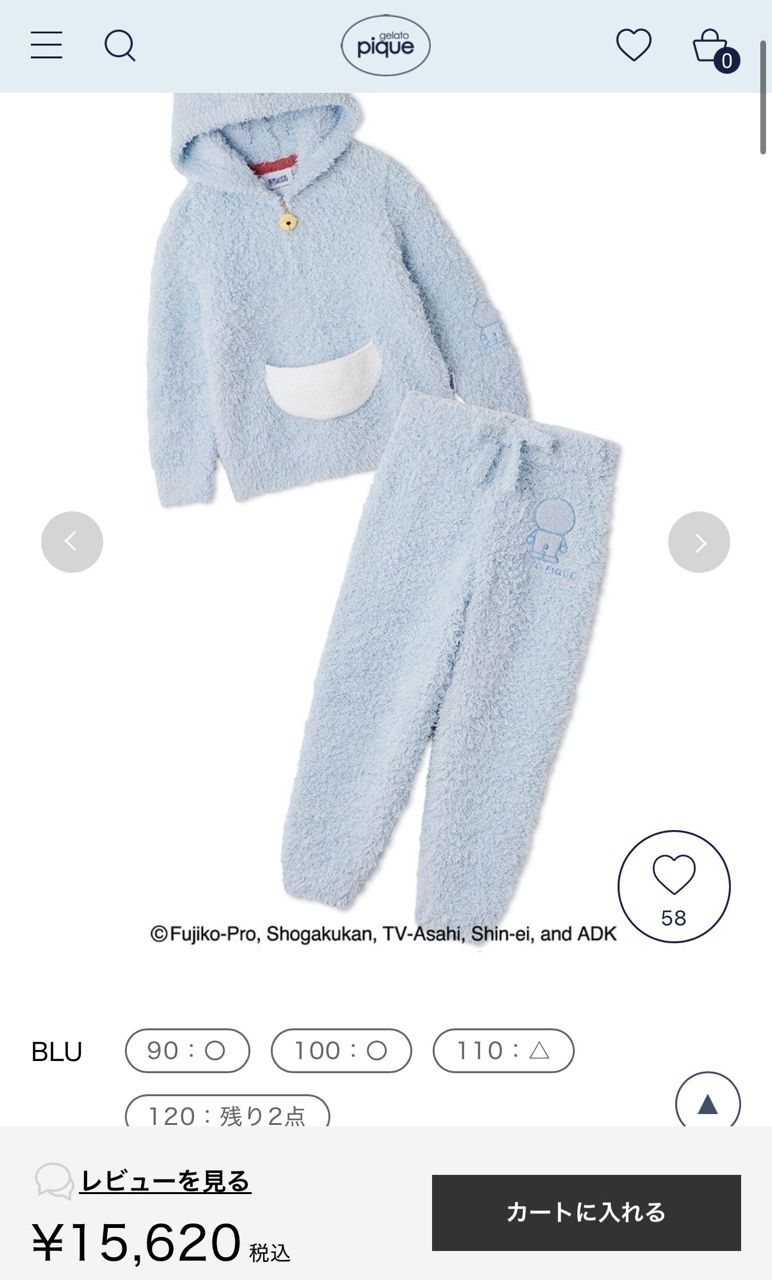Show previous product image

(x=72, y=542)
